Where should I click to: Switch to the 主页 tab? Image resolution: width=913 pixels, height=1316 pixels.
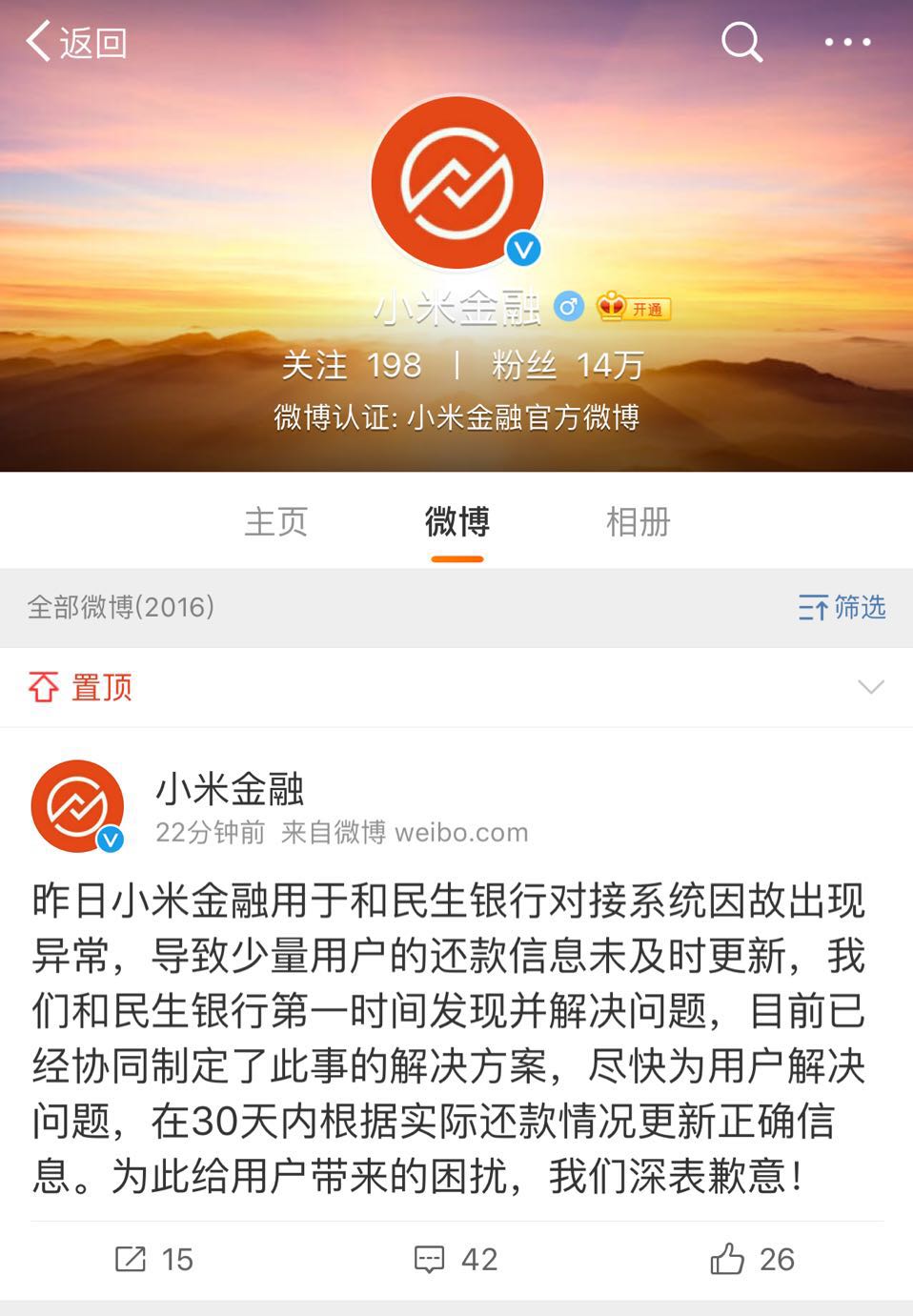click(x=275, y=521)
